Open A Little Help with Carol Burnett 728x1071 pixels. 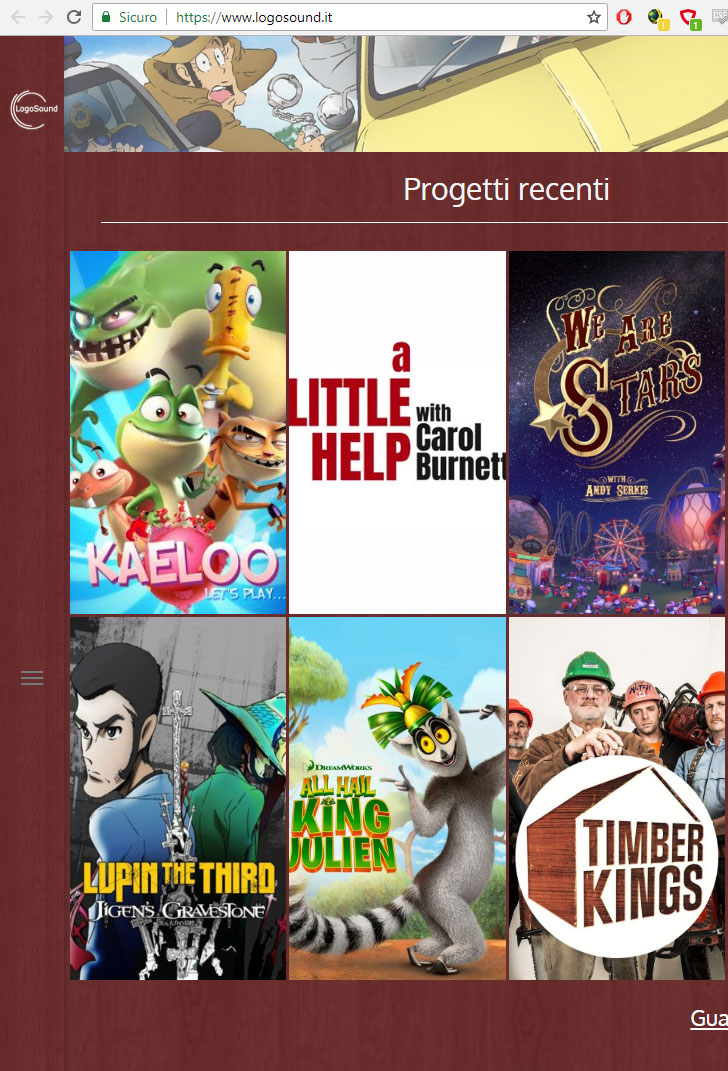[397, 432]
